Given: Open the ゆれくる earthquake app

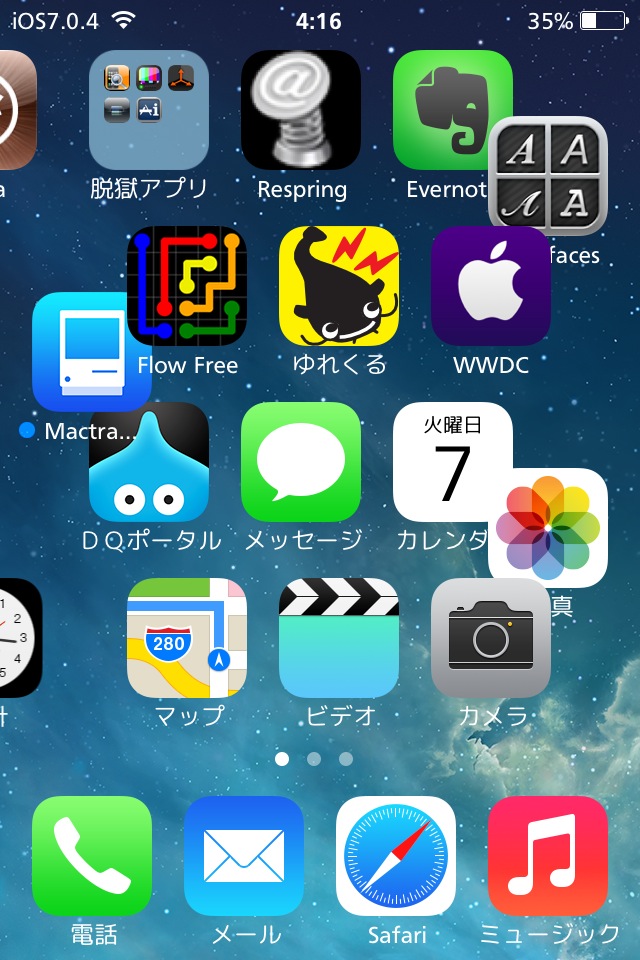Looking at the screenshot, I should point(339,286).
